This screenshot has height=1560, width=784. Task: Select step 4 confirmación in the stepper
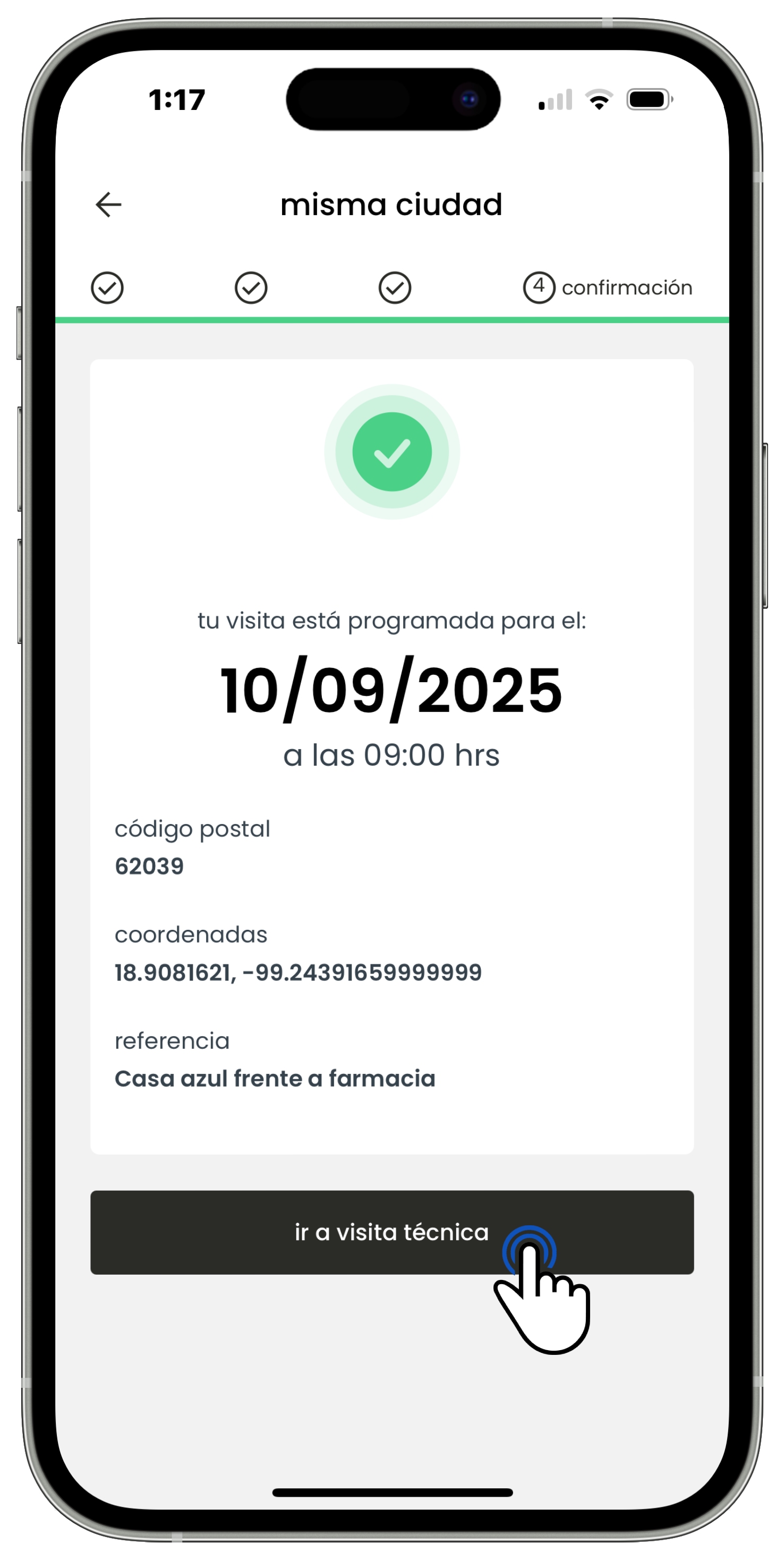(607, 287)
